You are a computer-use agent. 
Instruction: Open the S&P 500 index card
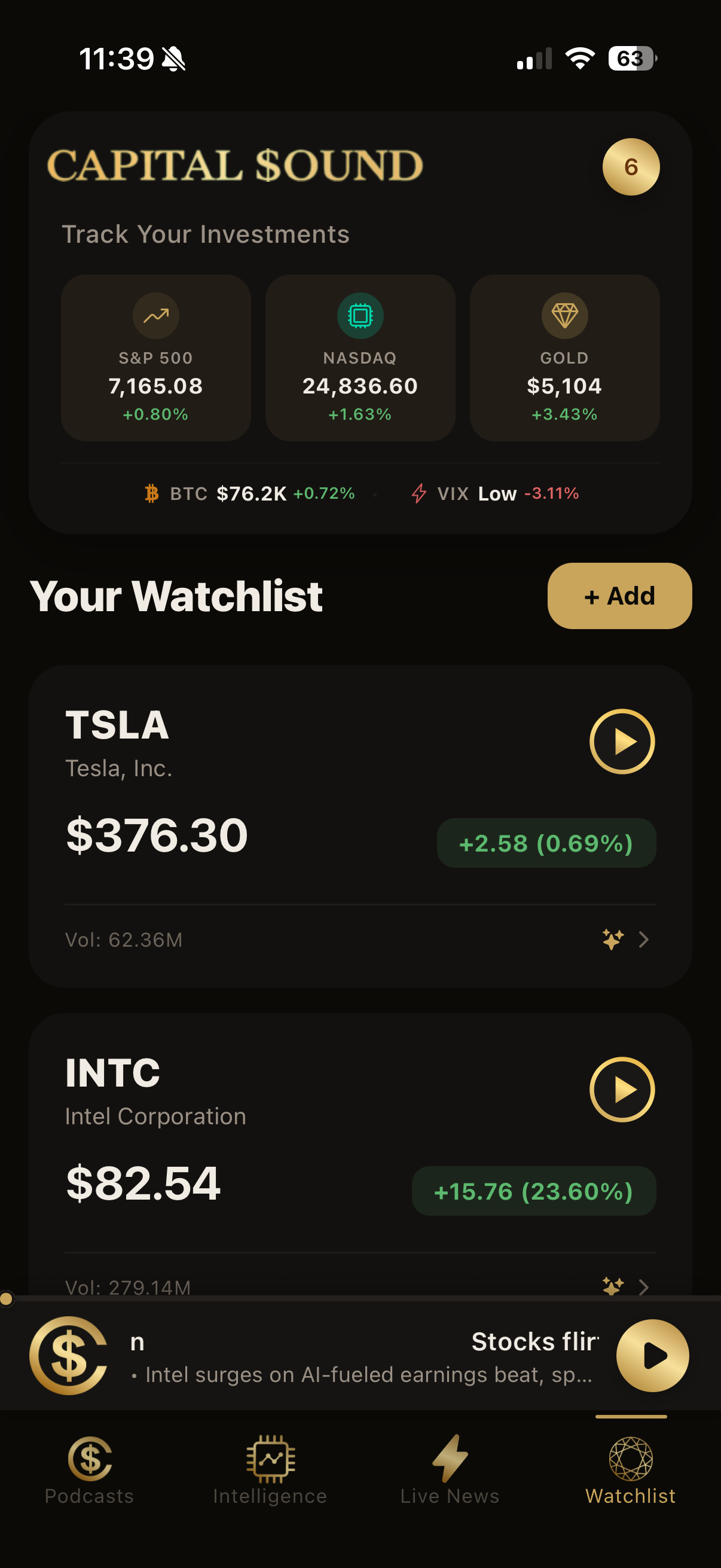coord(156,358)
